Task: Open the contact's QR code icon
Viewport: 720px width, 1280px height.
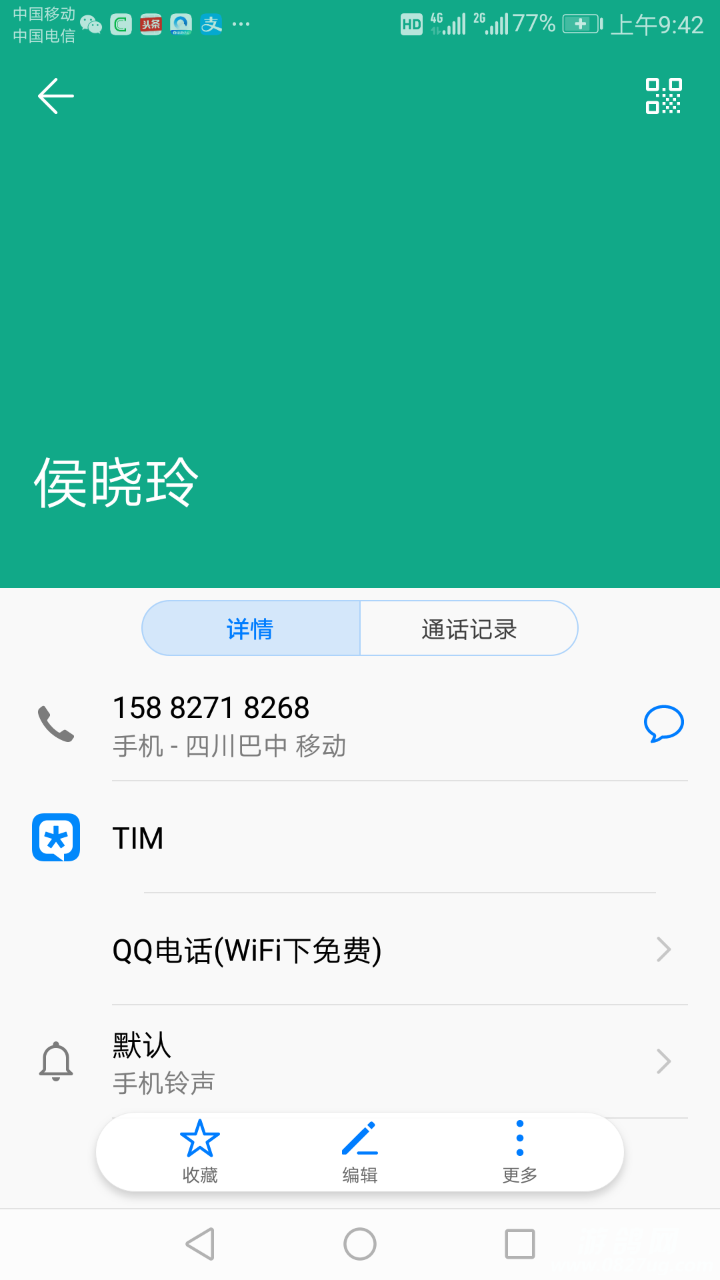Action: pyautogui.click(x=663, y=96)
